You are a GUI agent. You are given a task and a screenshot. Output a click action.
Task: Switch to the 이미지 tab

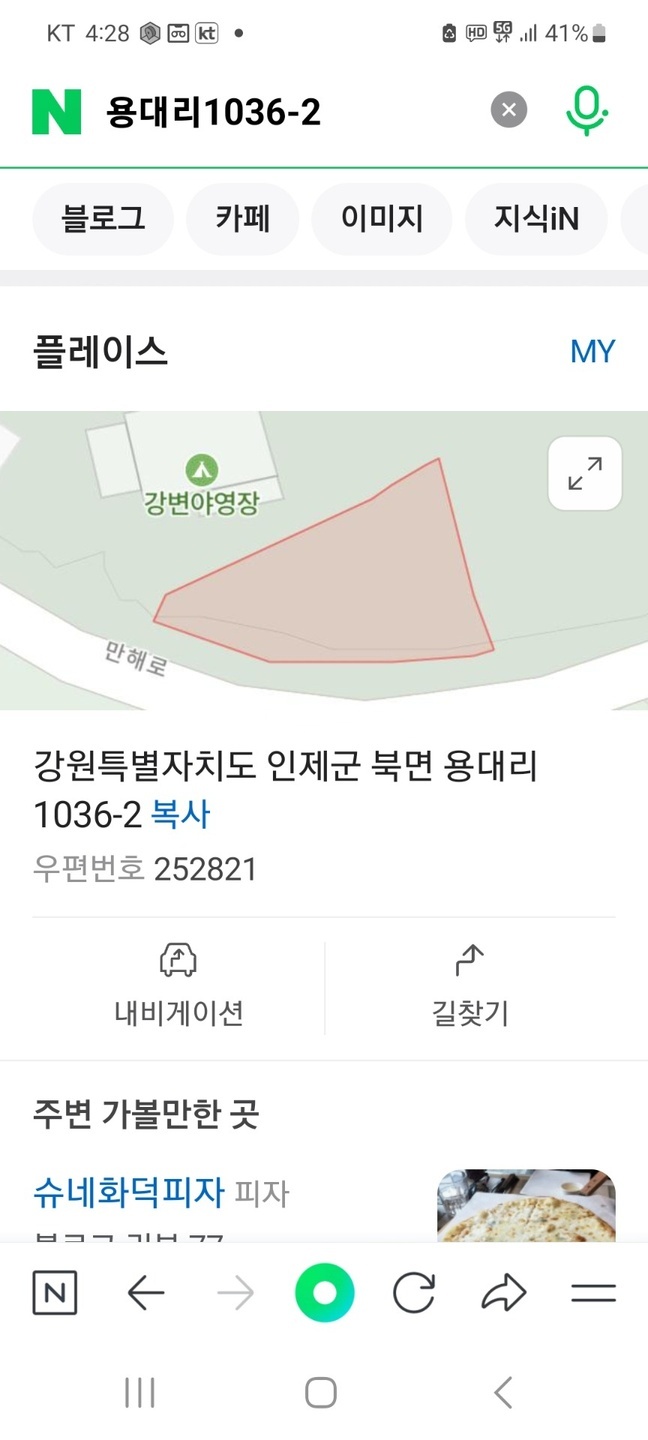pyautogui.click(x=382, y=218)
